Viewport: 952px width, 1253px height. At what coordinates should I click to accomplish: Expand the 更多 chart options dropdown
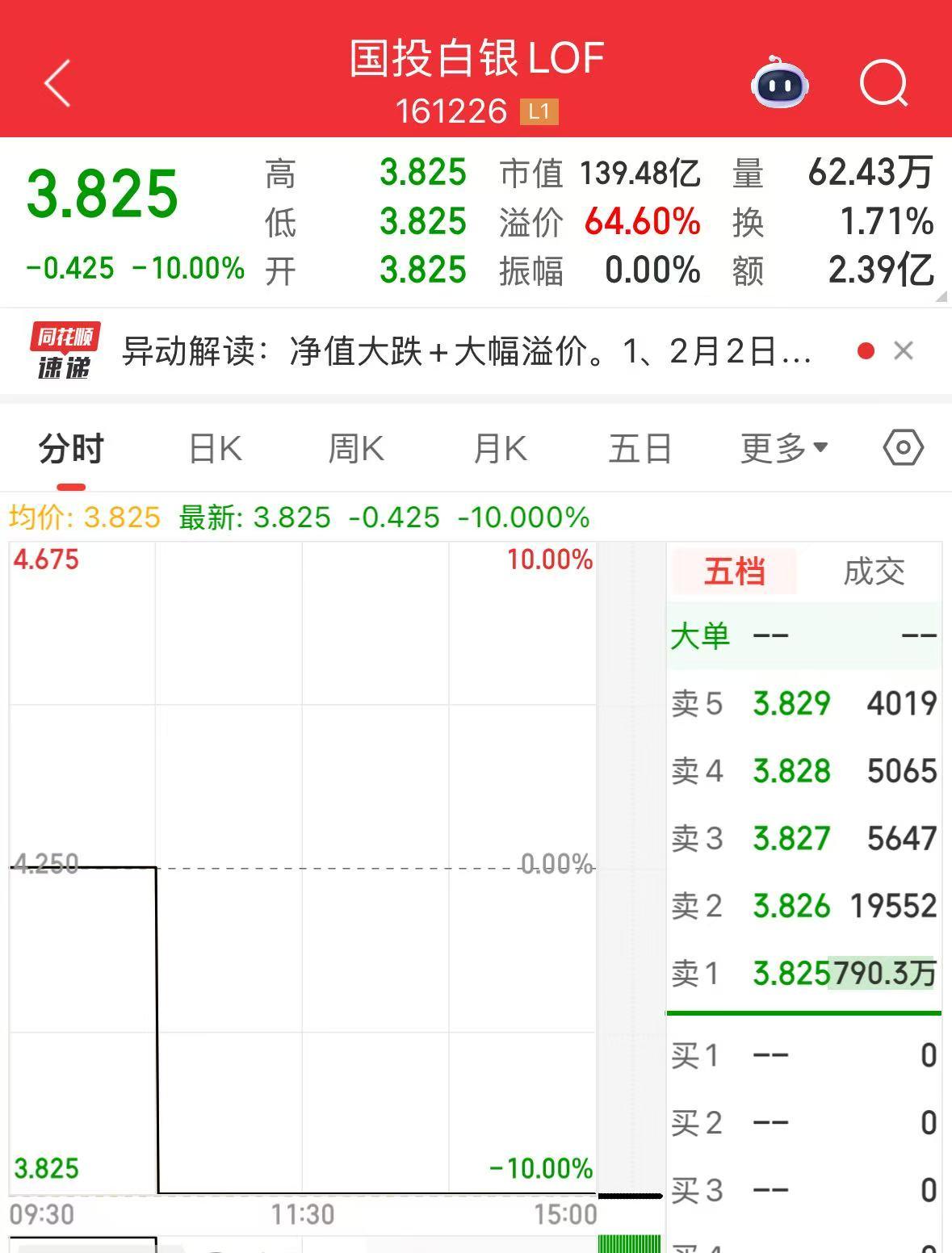pyautogui.click(x=783, y=449)
